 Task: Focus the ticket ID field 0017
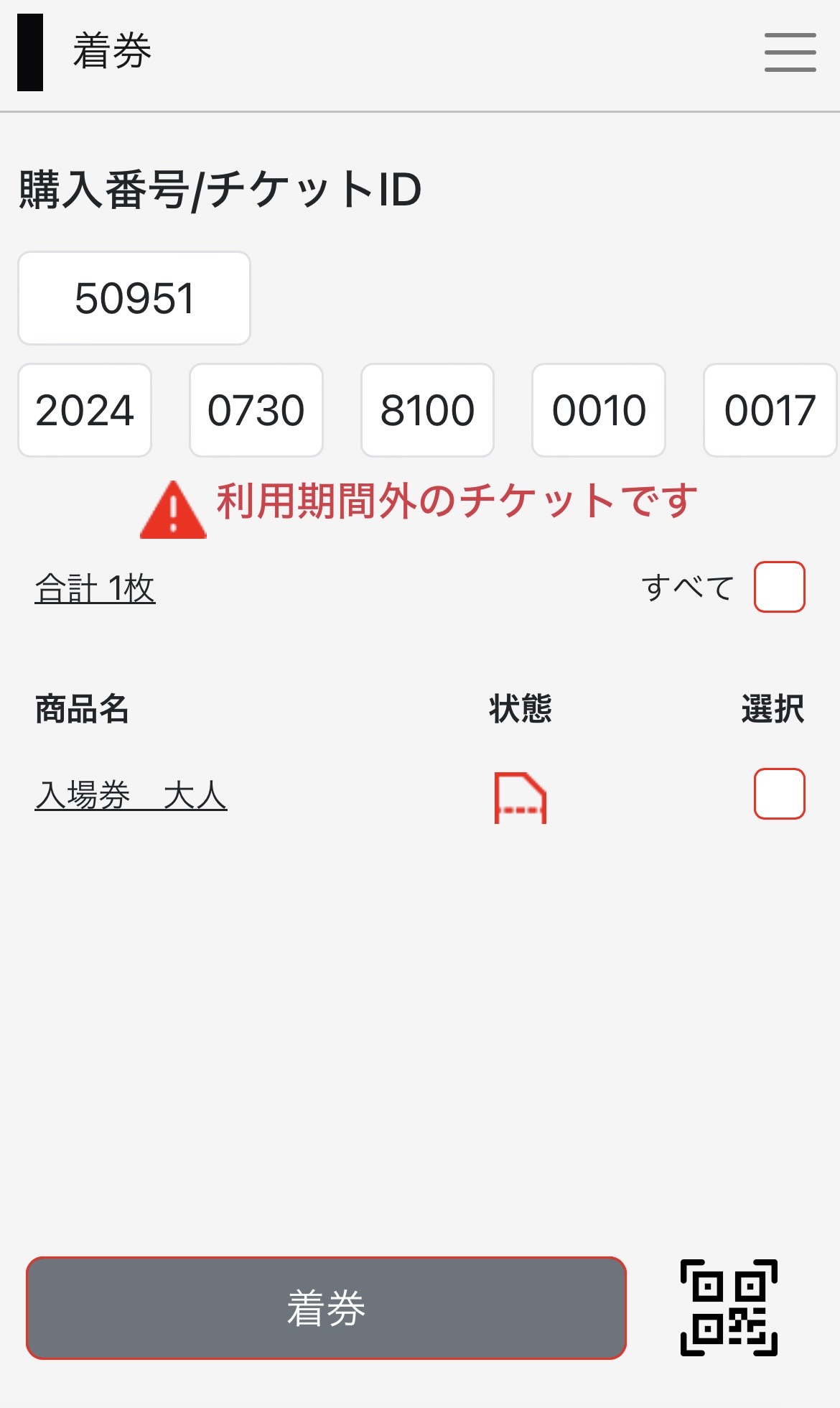point(770,410)
